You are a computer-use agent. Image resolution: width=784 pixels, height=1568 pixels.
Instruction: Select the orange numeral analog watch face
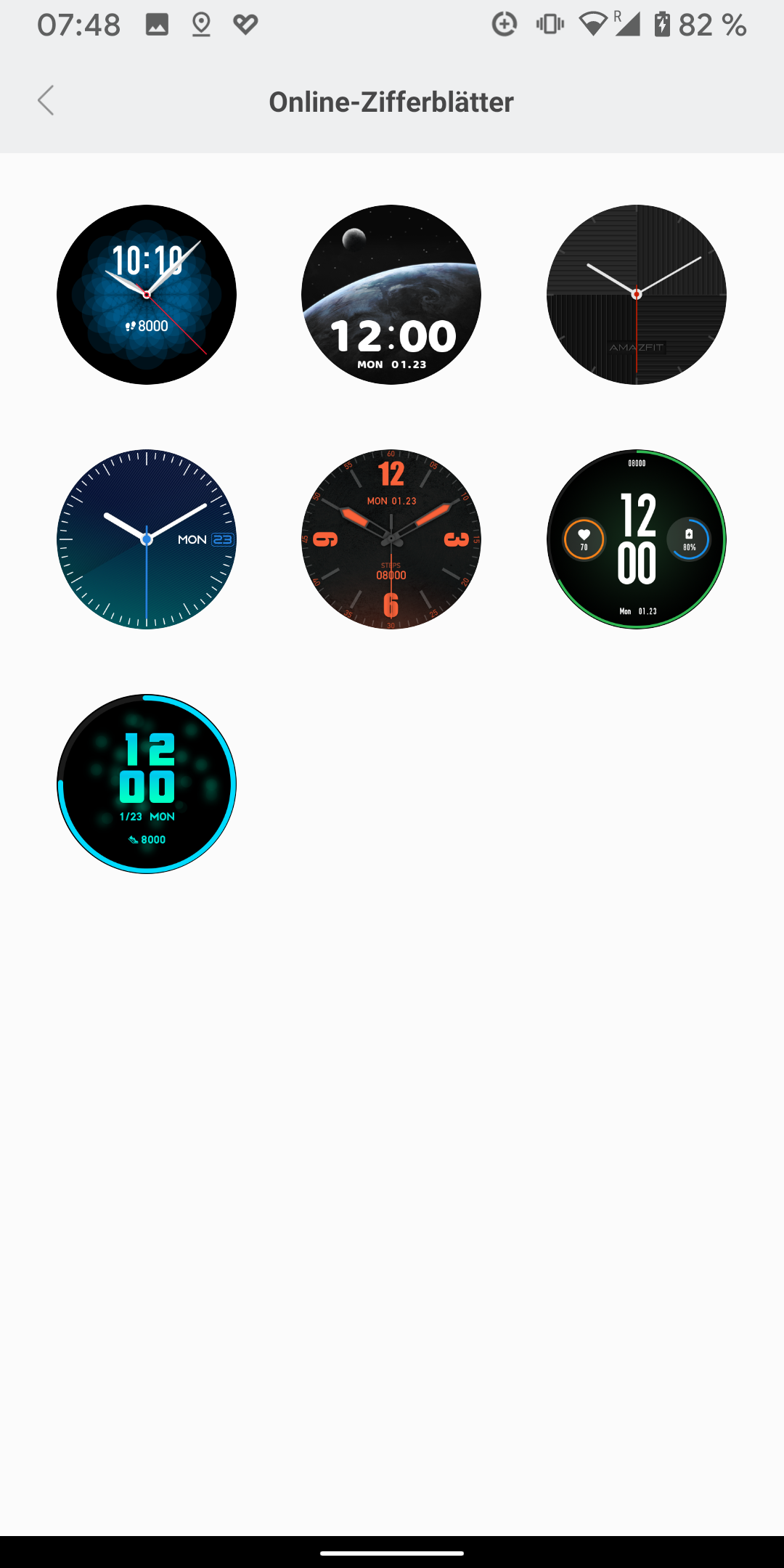click(391, 539)
